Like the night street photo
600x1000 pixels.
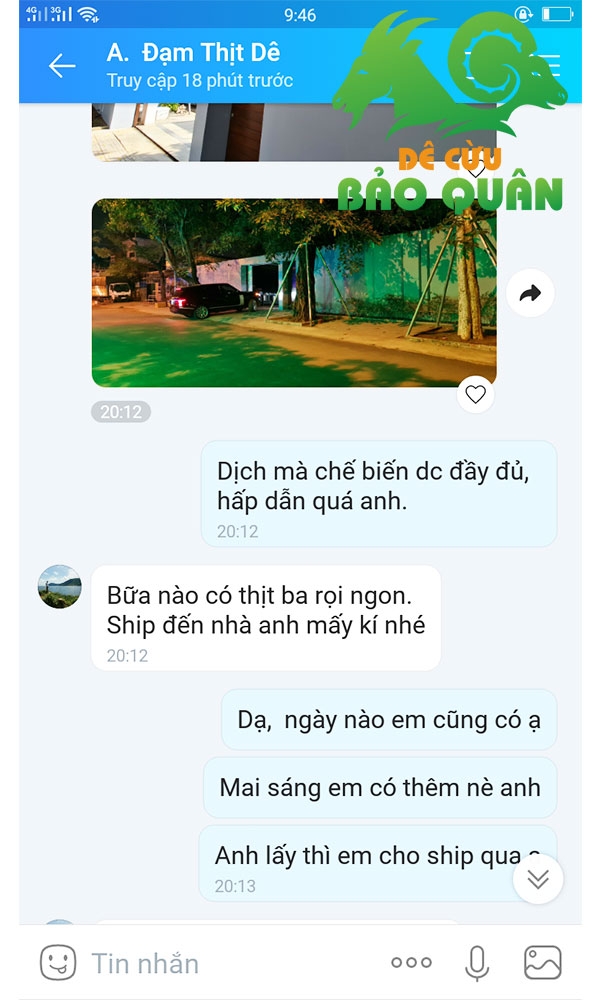click(476, 394)
